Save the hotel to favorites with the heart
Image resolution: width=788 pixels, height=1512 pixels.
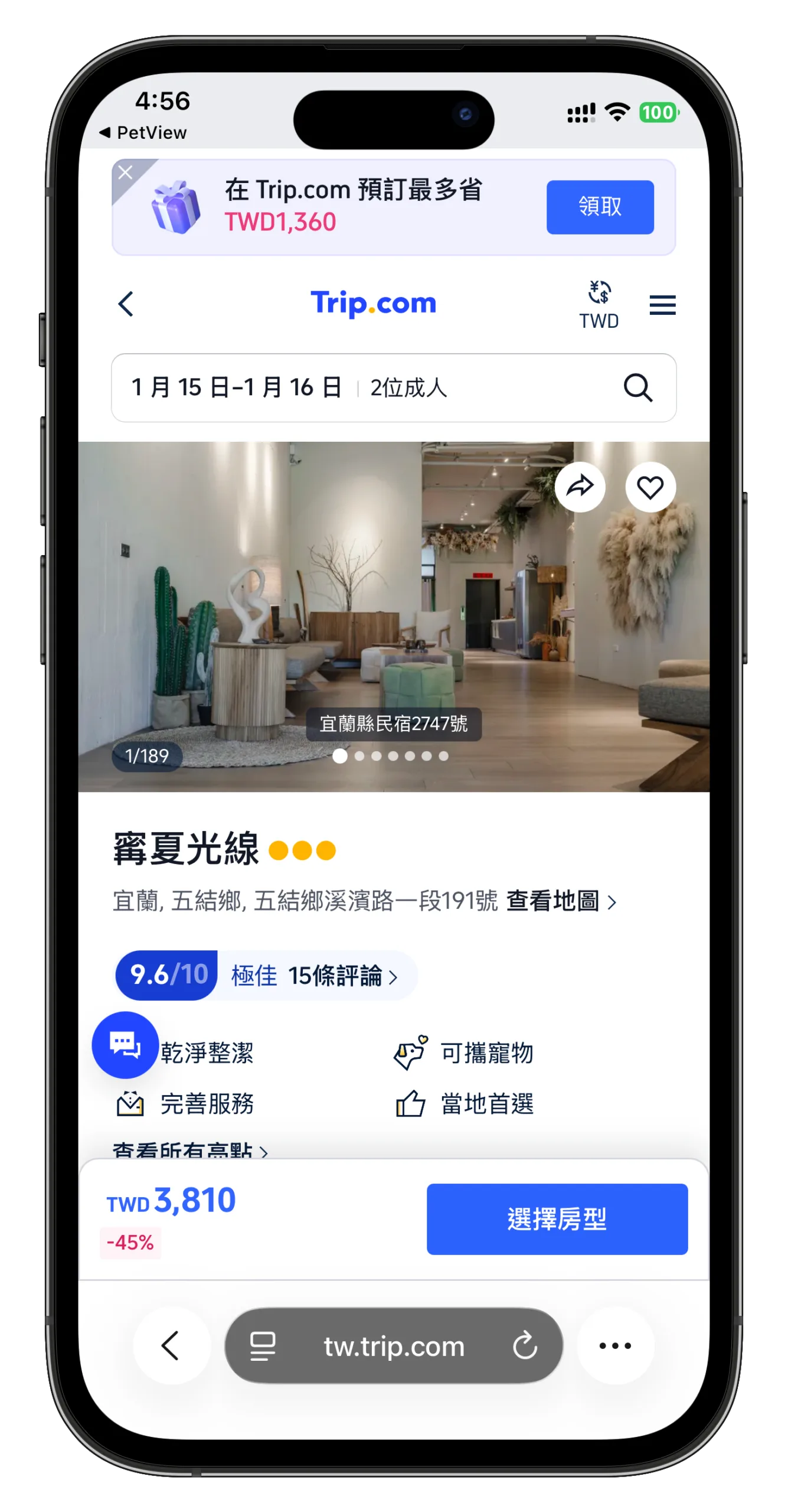click(650, 487)
